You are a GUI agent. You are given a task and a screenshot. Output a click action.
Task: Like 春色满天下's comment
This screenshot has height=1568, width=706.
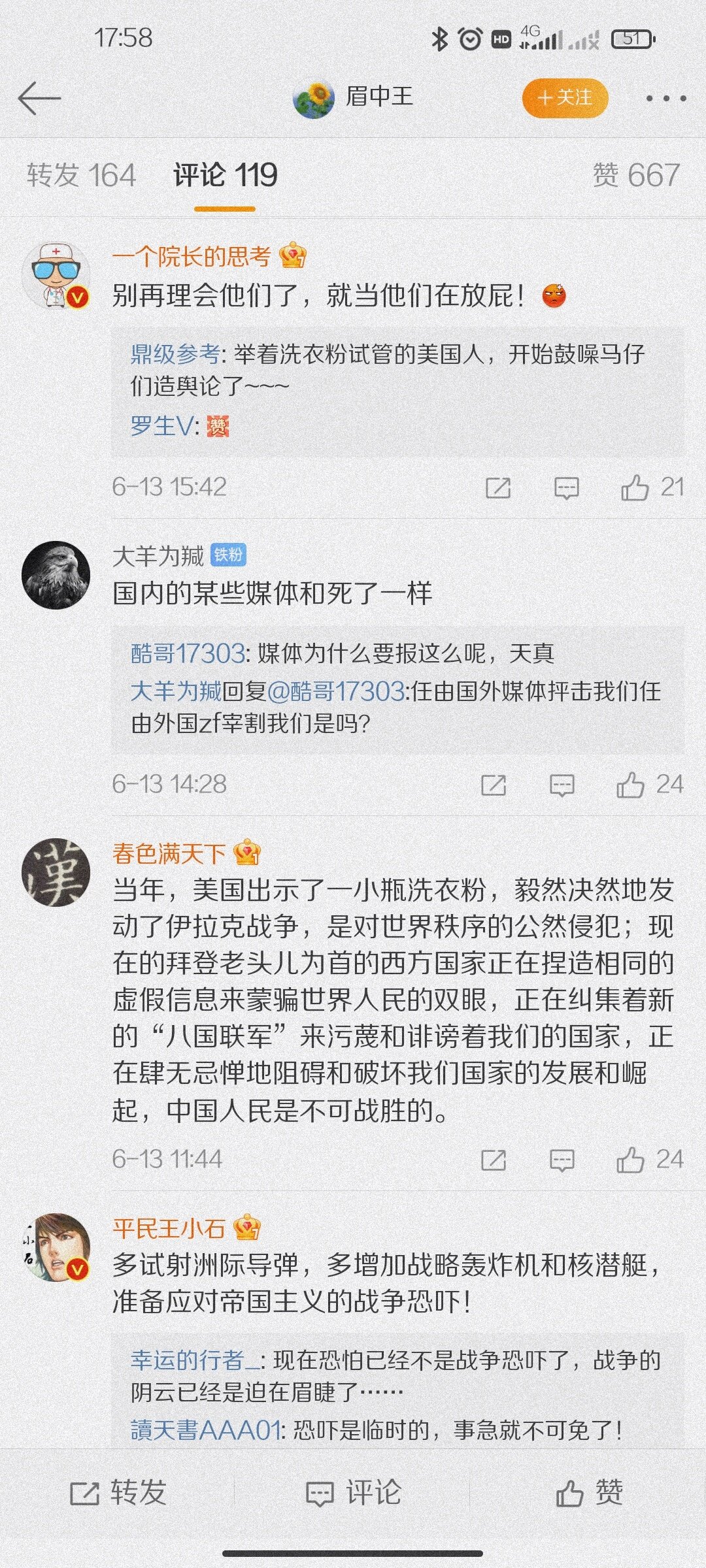pos(631,1160)
